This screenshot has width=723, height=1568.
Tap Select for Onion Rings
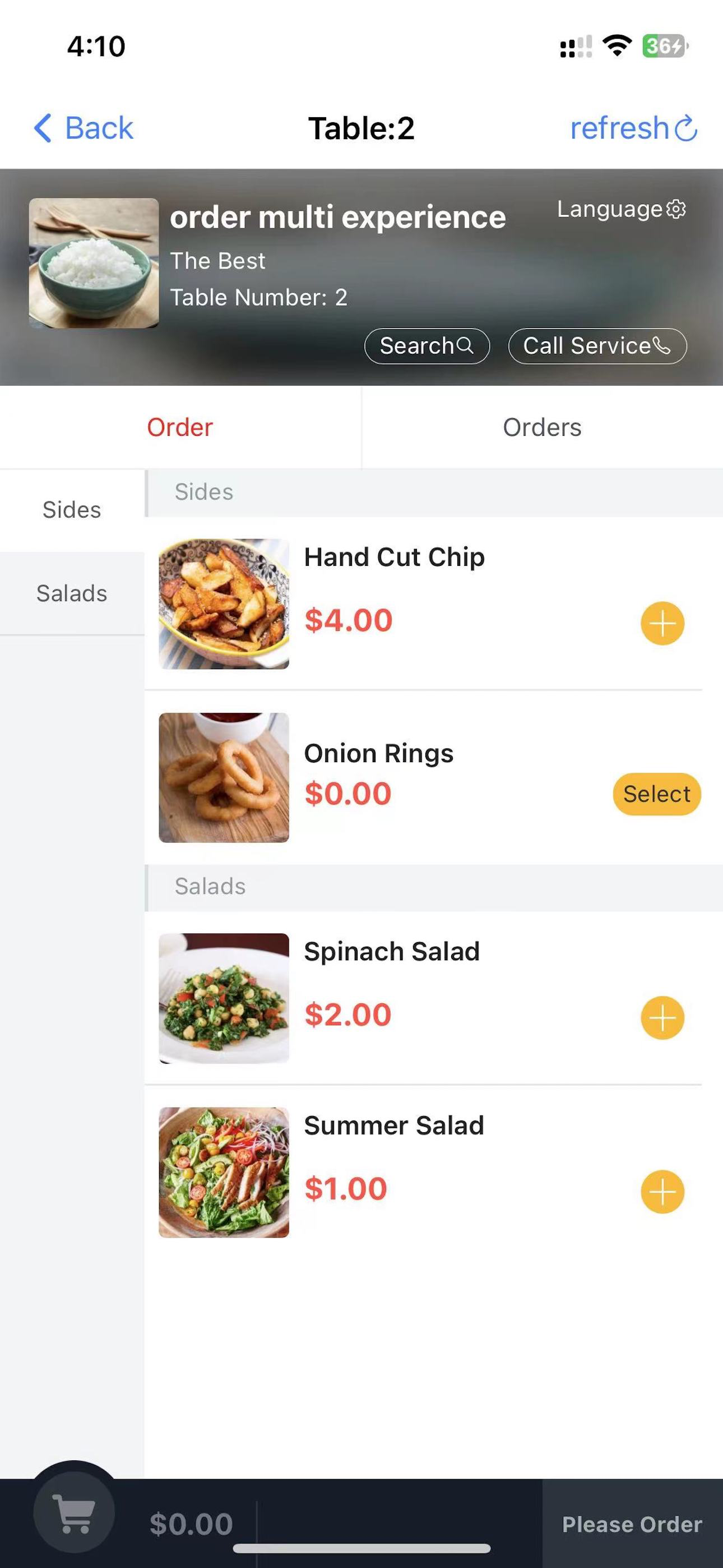[657, 794]
